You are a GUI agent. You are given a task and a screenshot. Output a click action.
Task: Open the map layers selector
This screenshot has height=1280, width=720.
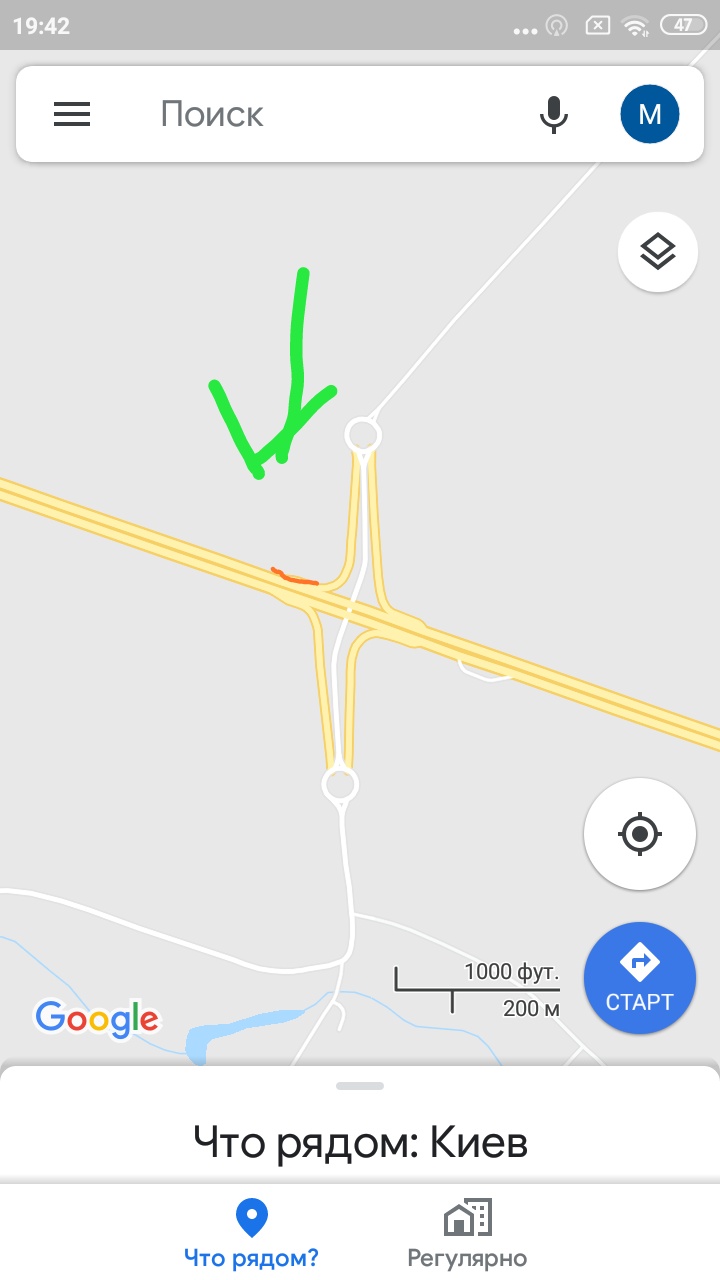point(657,252)
